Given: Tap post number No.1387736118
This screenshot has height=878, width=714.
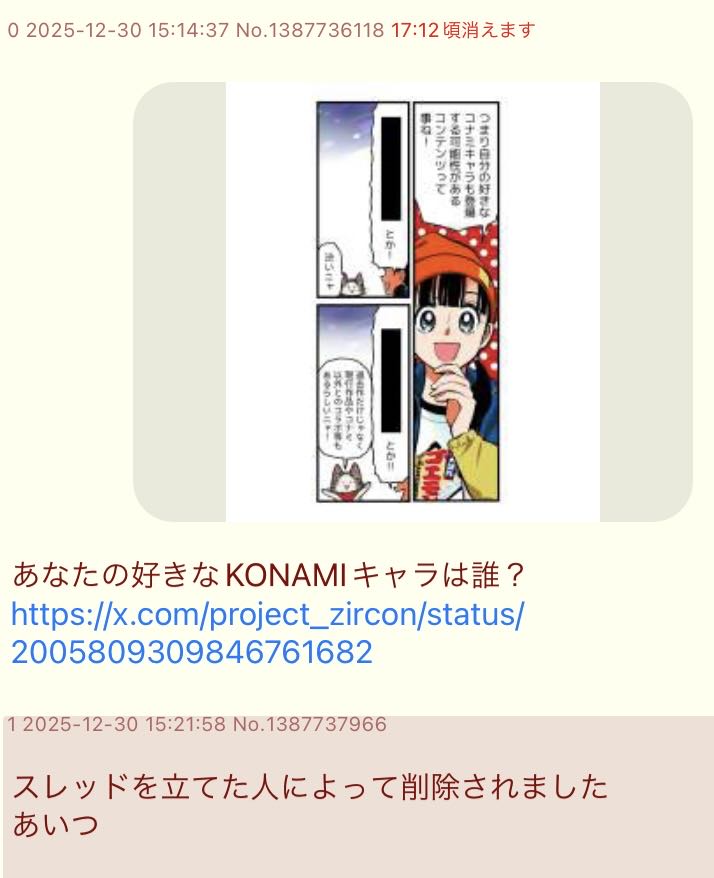Looking at the screenshot, I should click(309, 30).
